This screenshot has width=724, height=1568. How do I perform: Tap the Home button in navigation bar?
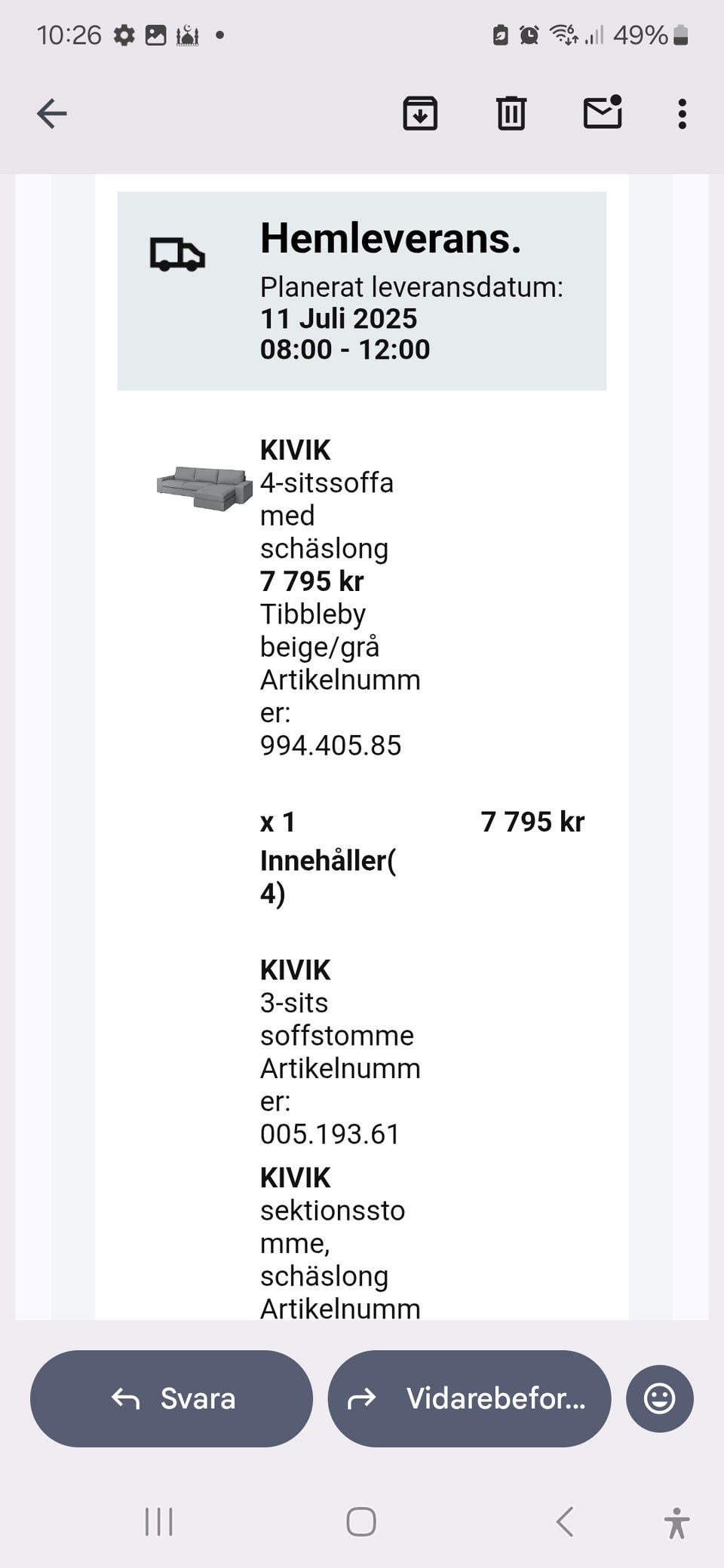pos(361,1521)
